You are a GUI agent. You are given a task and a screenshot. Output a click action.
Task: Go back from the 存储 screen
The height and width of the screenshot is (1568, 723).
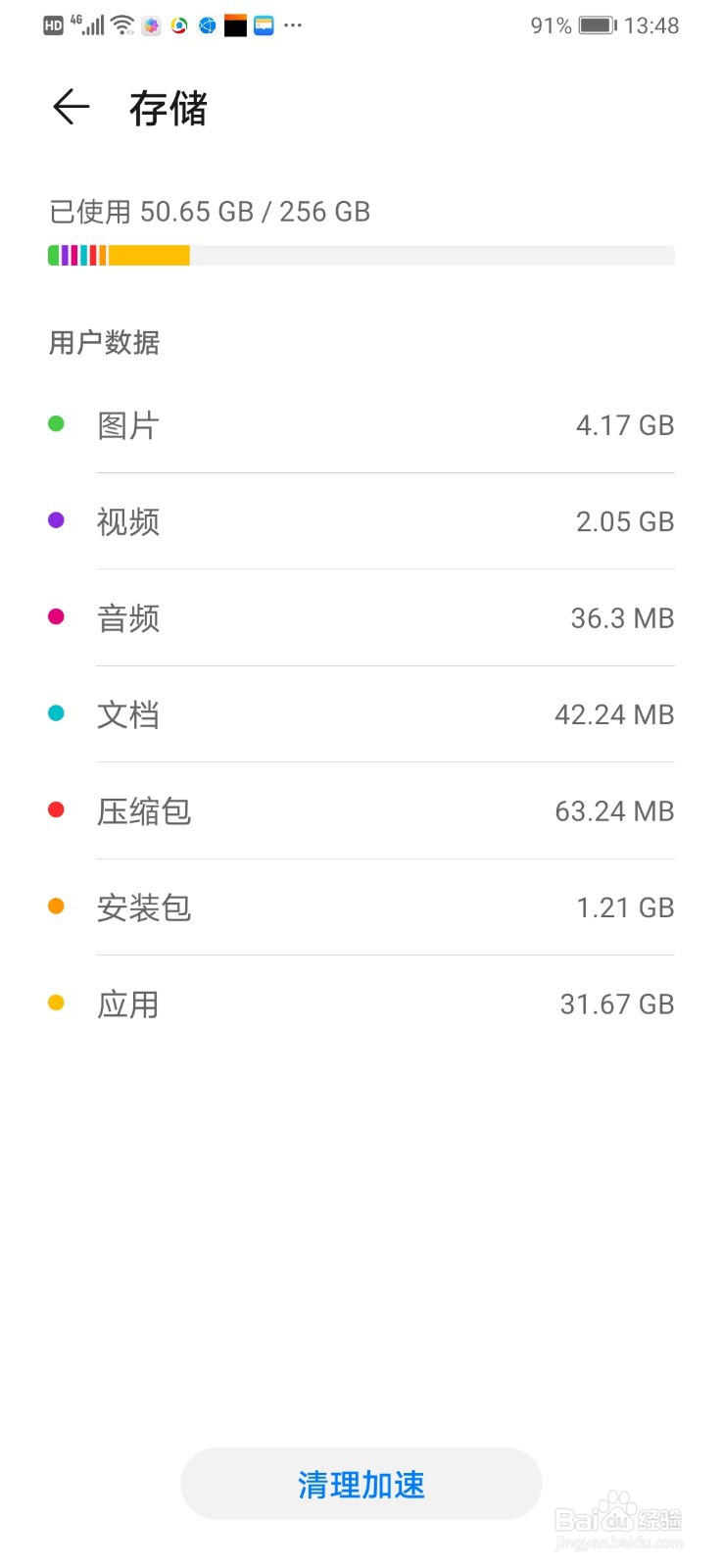pos(71,107)
